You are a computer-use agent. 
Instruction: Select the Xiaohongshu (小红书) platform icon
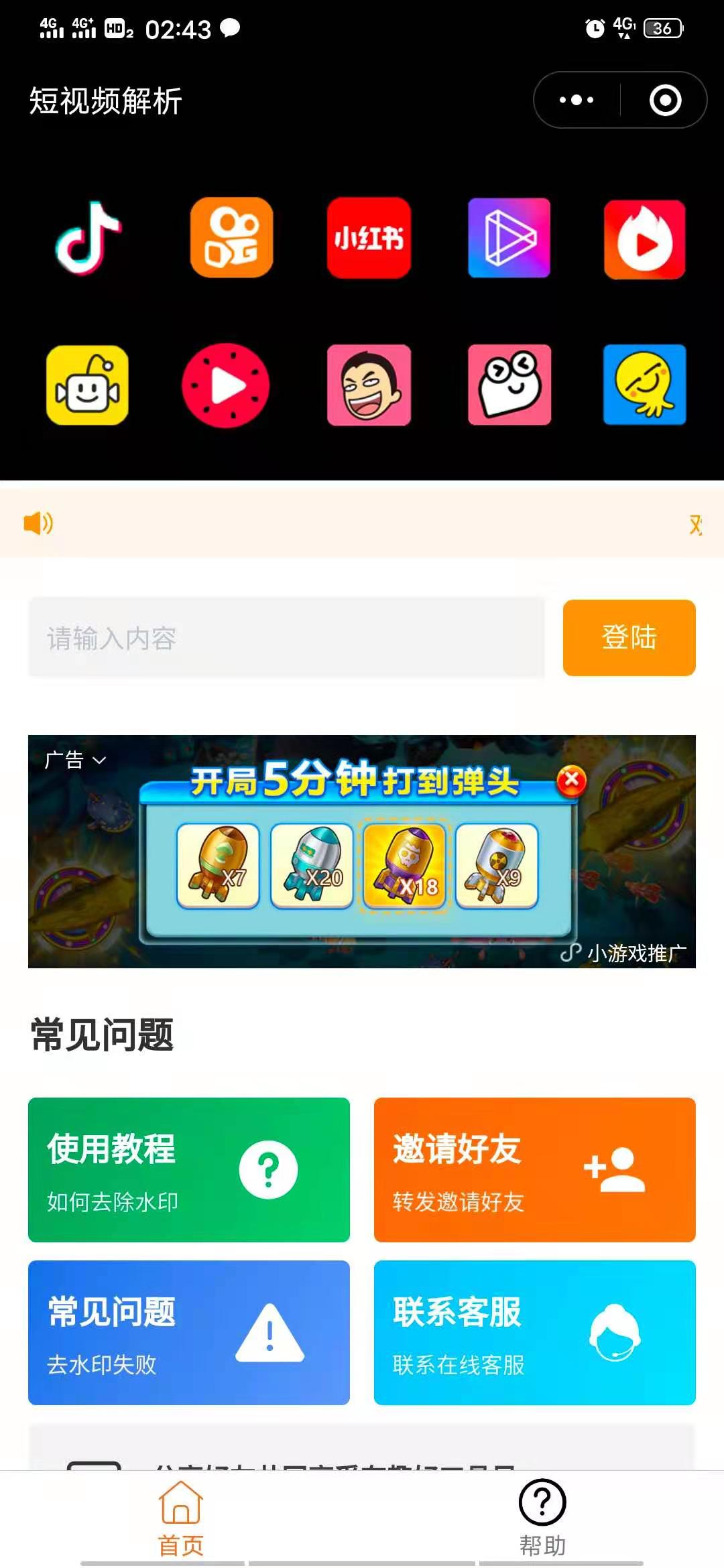click(369, 238)
